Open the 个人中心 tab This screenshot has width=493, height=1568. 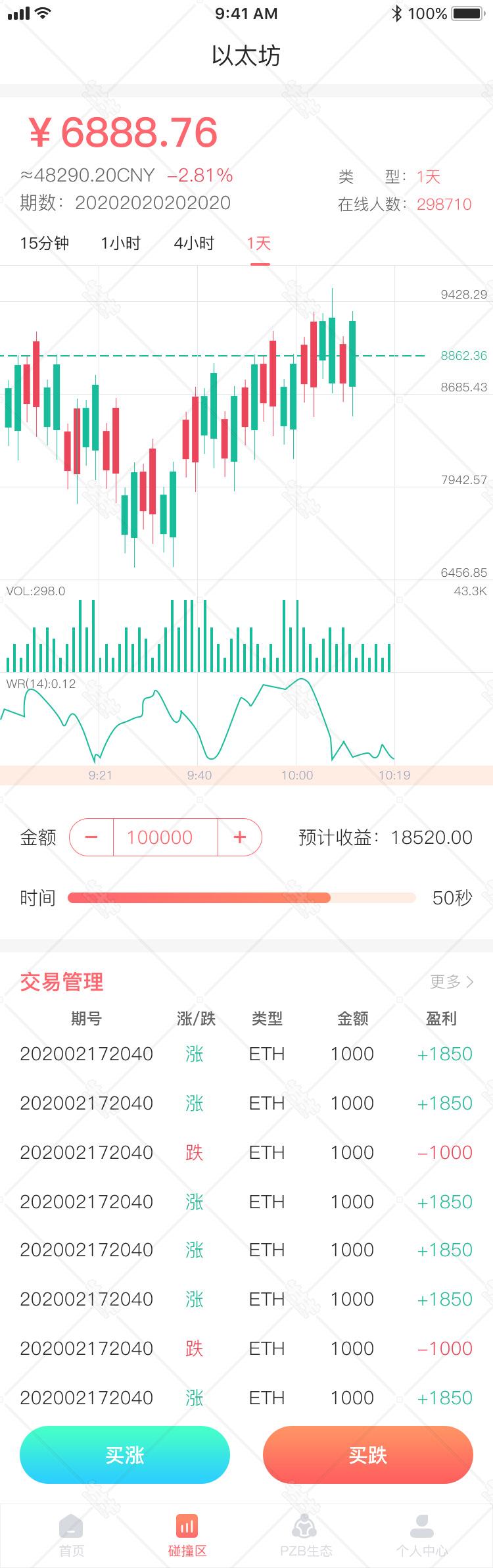422,1536
